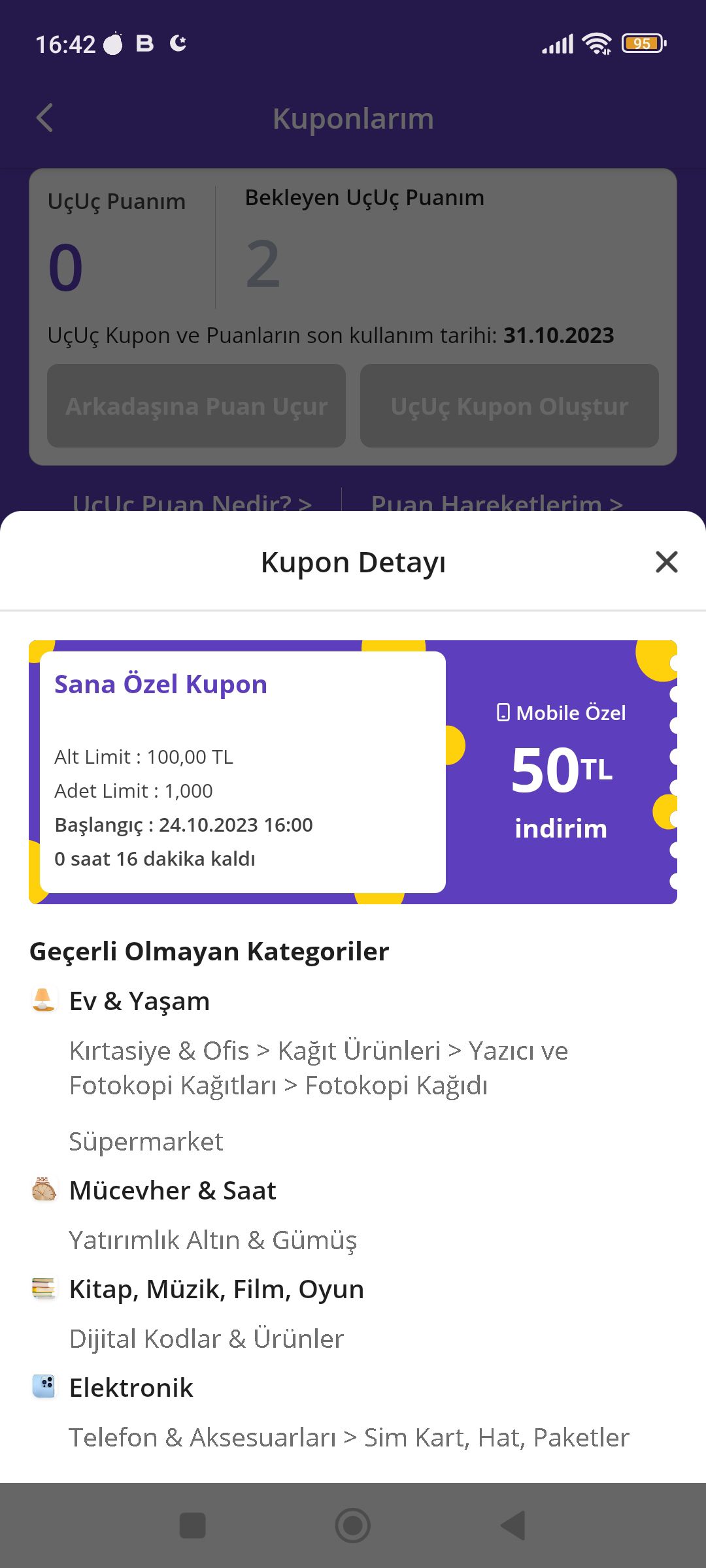Click the Mücevher & Saat purse icon

(x=43, y=1189)
